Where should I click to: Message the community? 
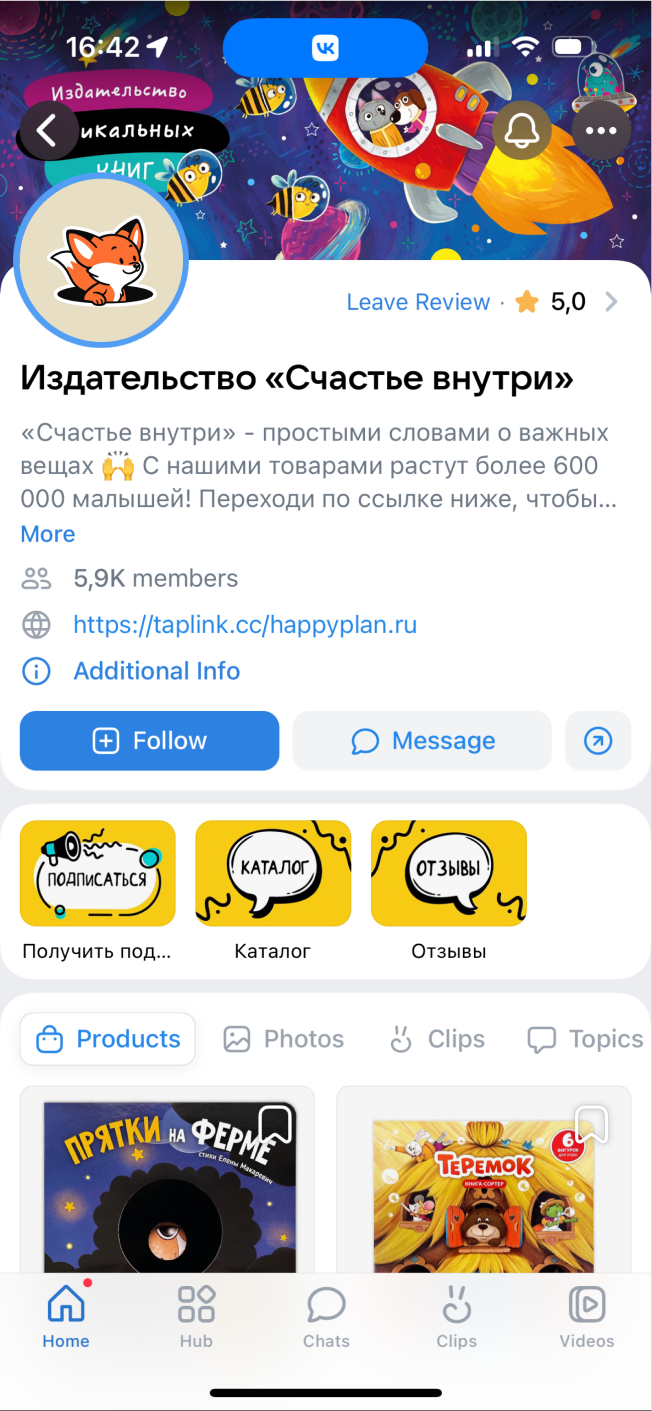[x=422, y=741]
